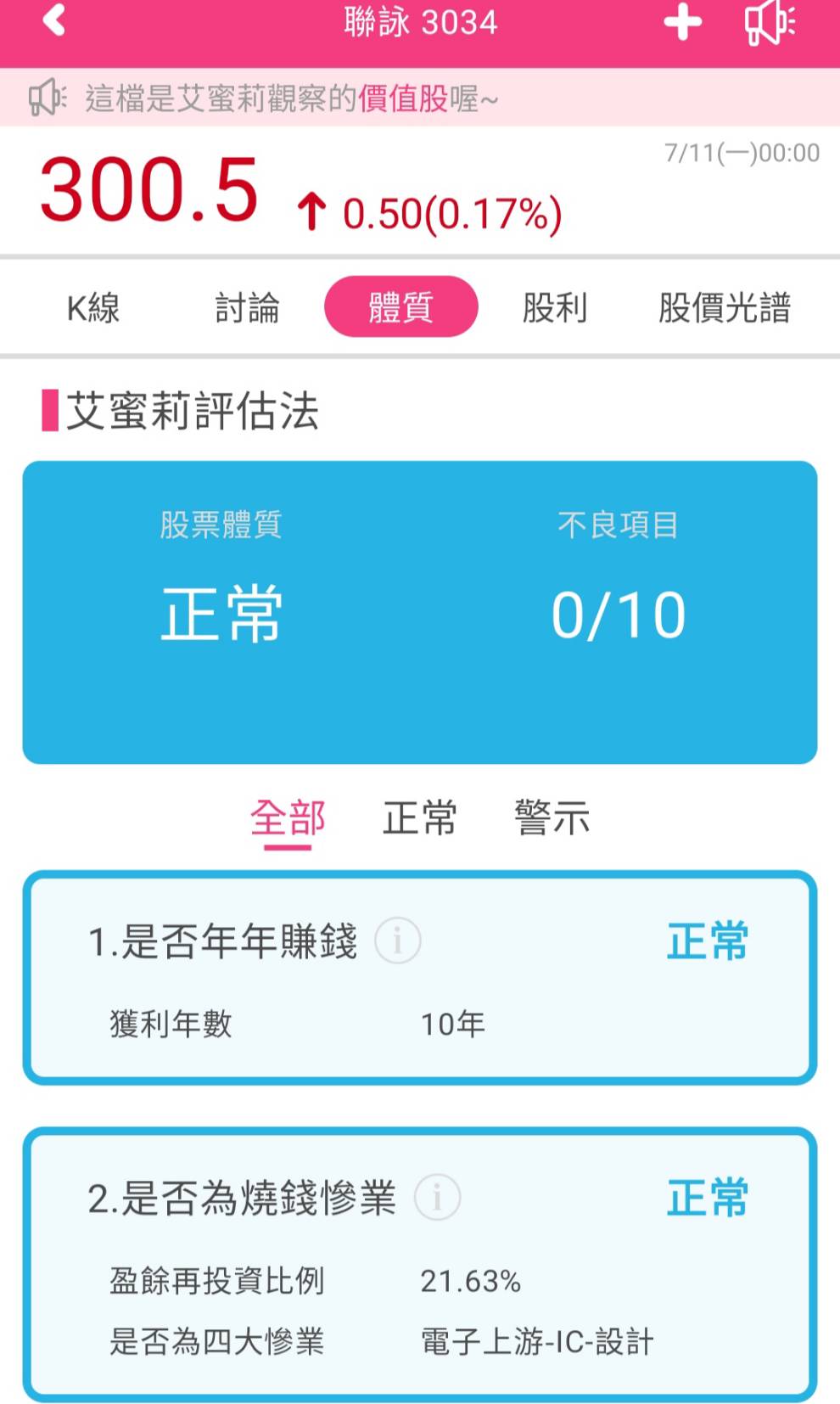The height and width of the screenshot is (1404, 840).
Task: Select the 股利 tab
Action: click(555, 308)
